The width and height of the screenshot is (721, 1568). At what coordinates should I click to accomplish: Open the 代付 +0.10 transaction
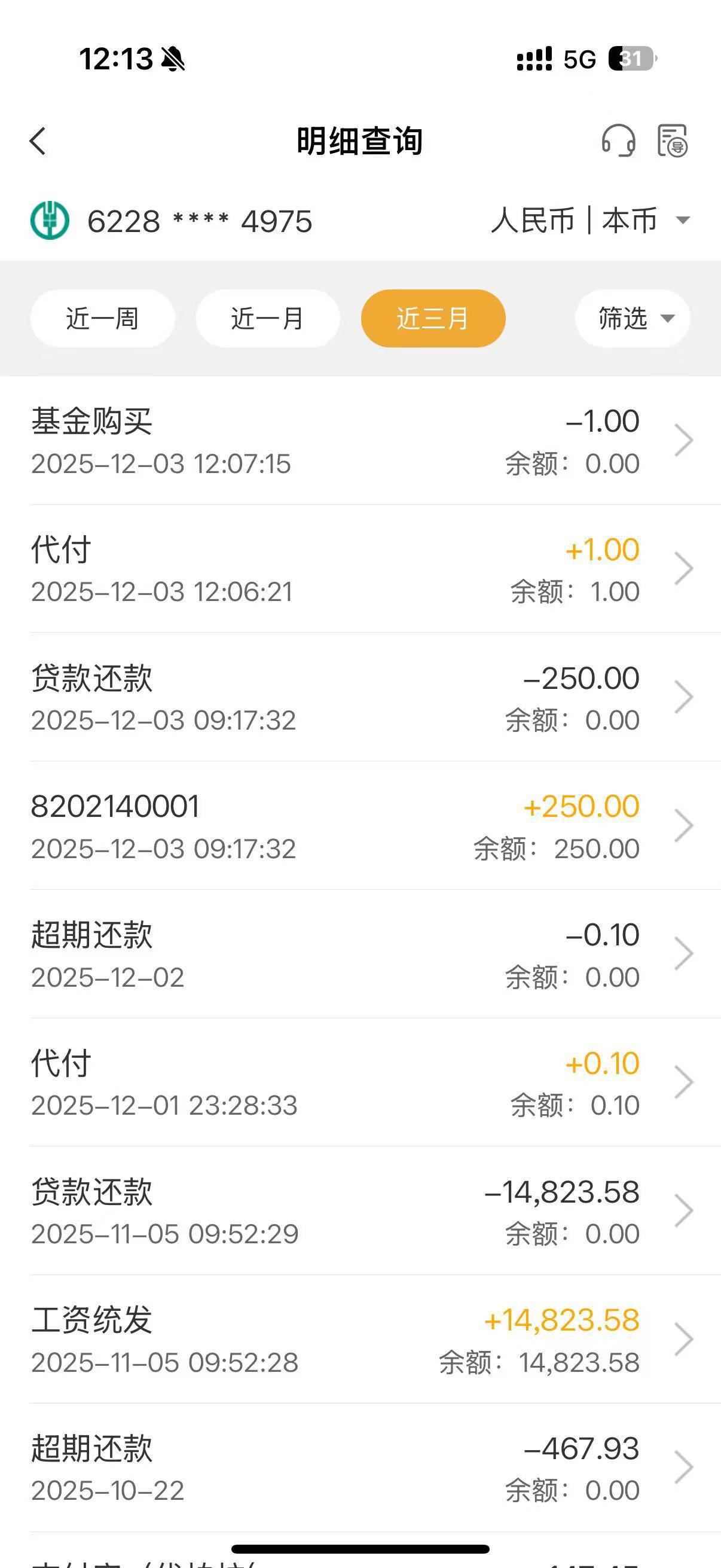[x=360, y=1083]
